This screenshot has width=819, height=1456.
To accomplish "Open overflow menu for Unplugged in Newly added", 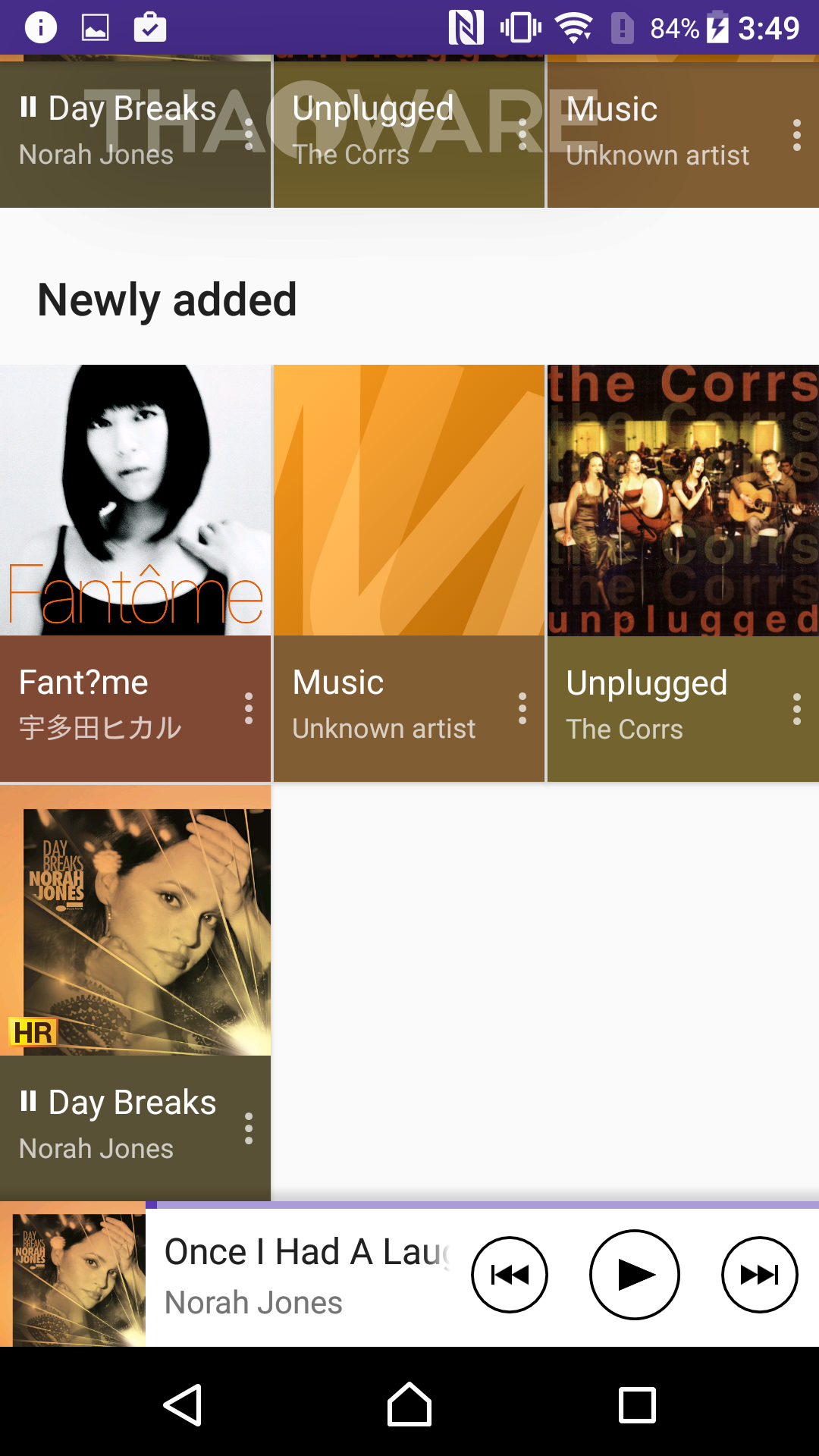I will [x=796, y=708].
